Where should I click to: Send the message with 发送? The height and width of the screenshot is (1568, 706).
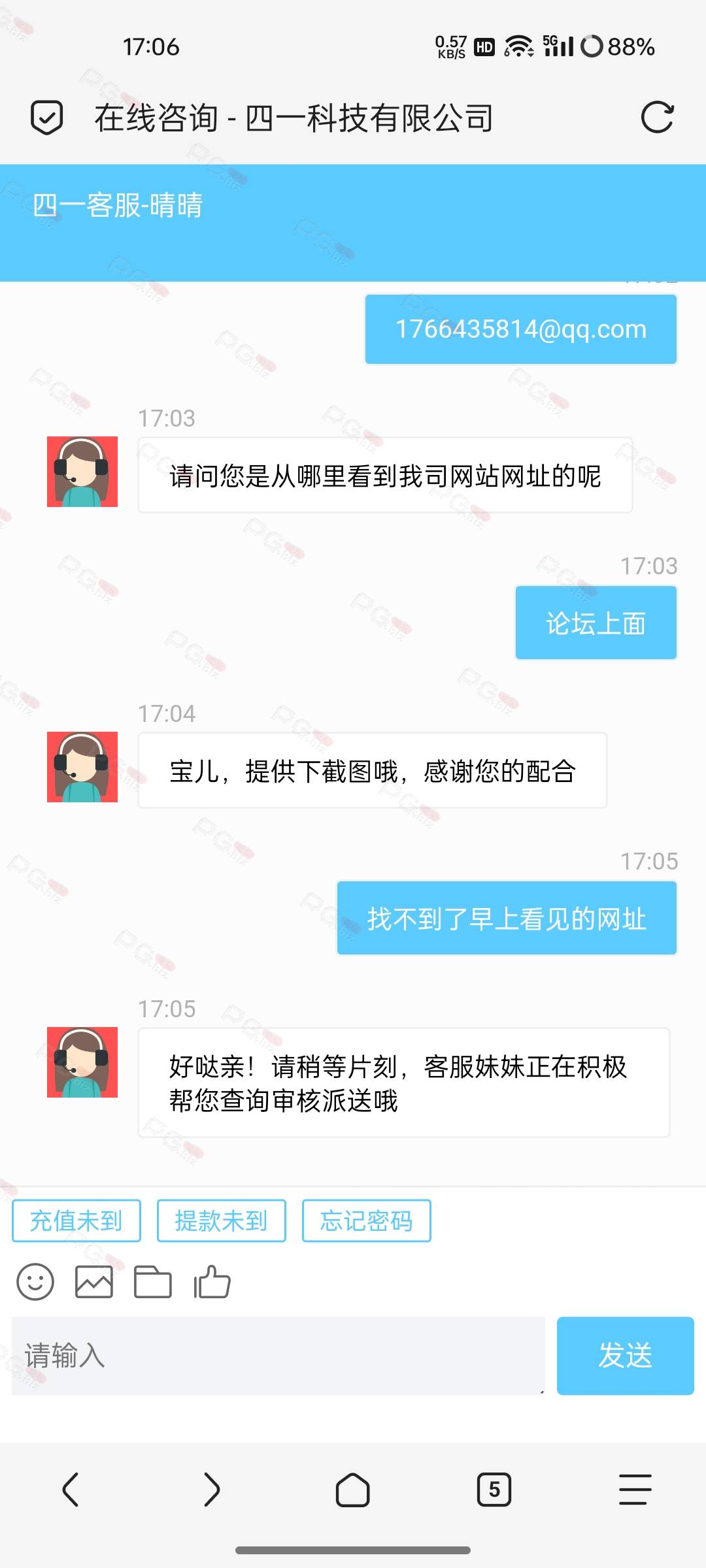click(x=625, y=1356)
